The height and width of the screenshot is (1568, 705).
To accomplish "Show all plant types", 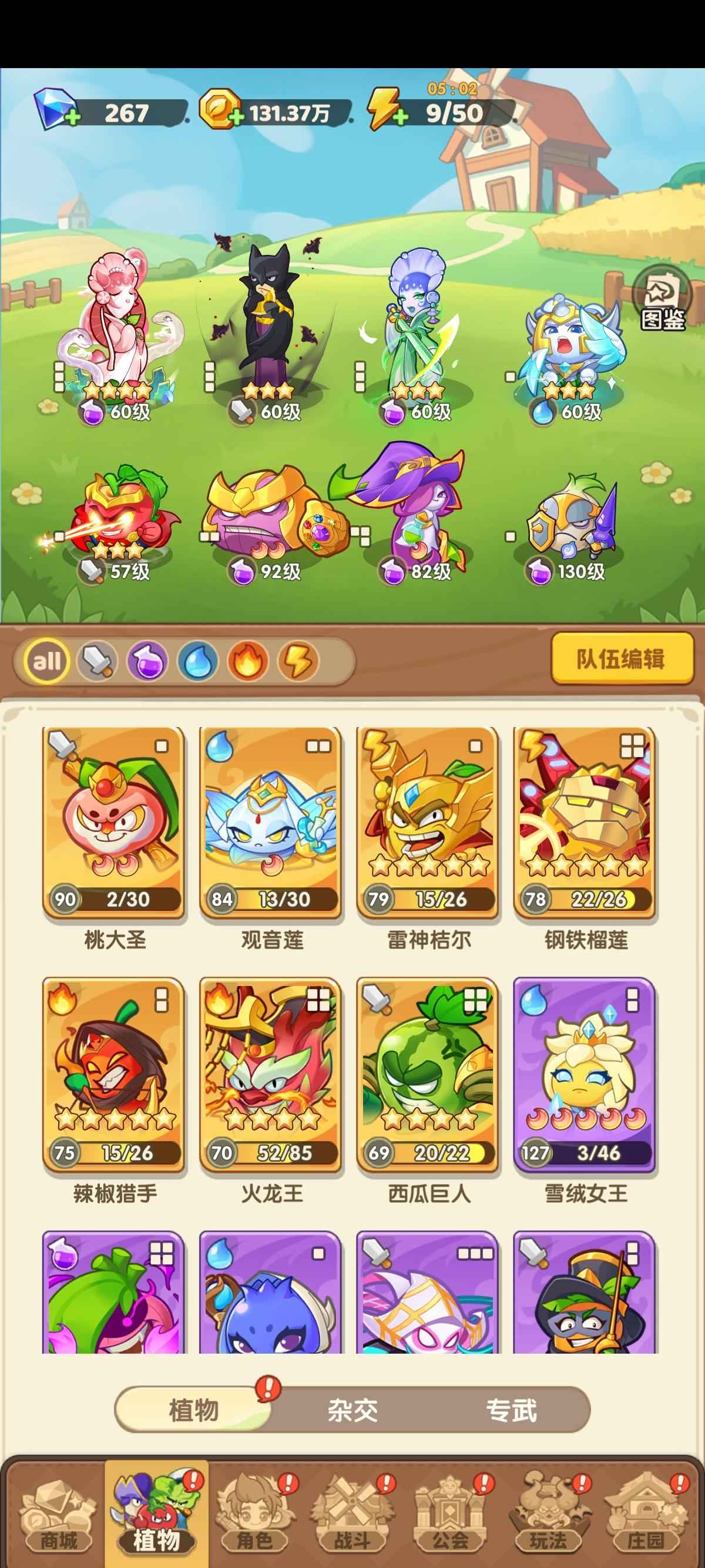I will [47, 661].
